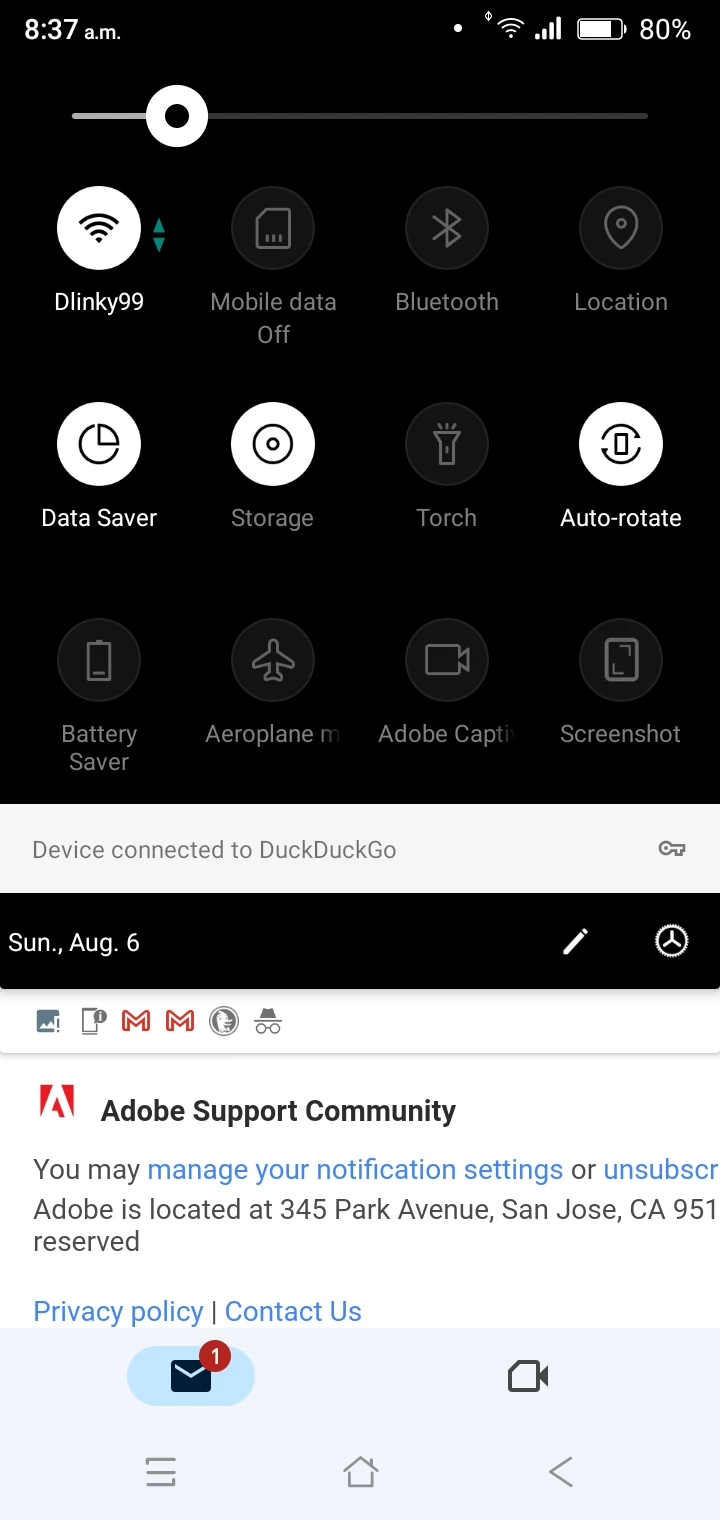
Task: Turn on Aeroplane mode
Action: pyautogui.click(x=273, y=661)
